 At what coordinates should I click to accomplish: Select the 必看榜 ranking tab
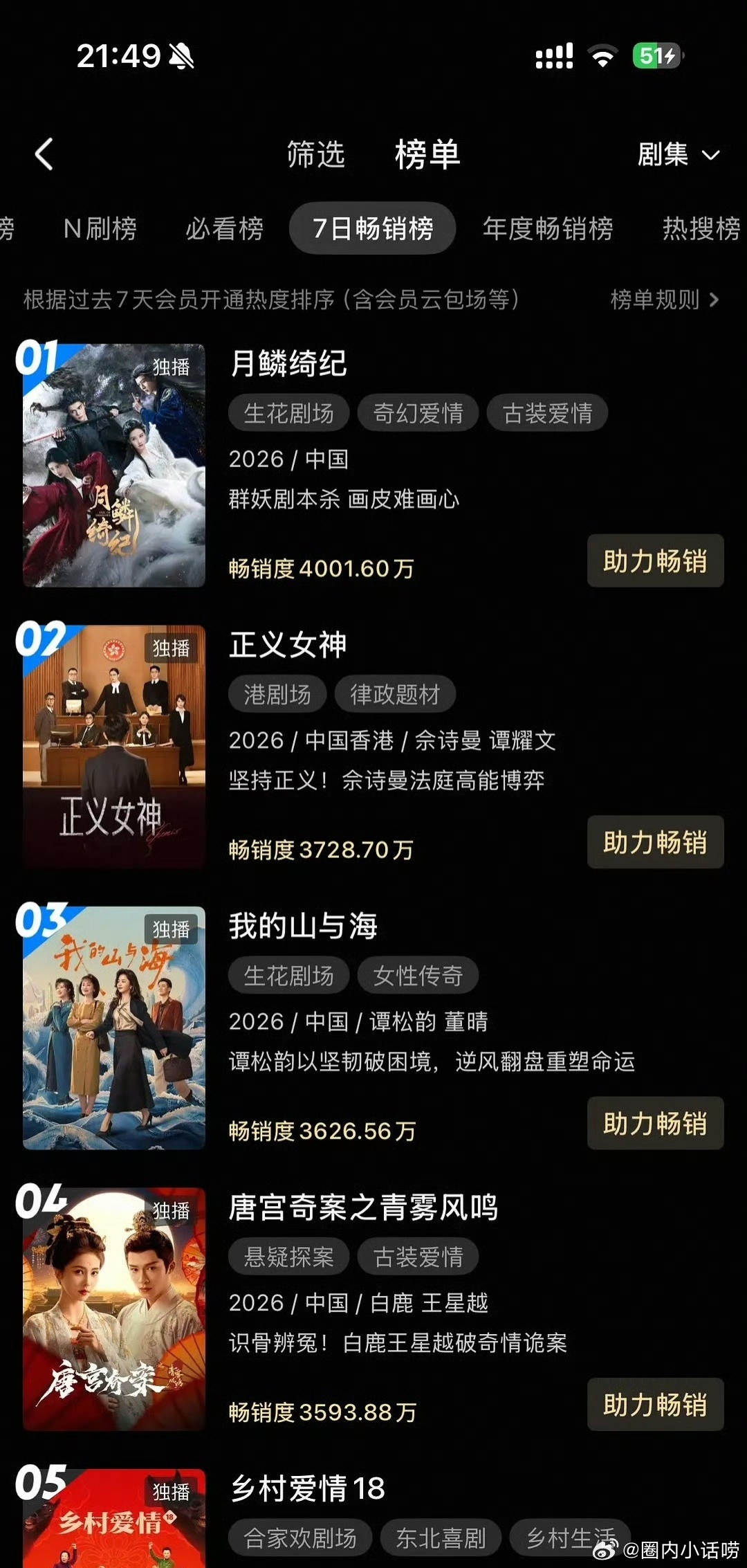click(x=223, y=229)
